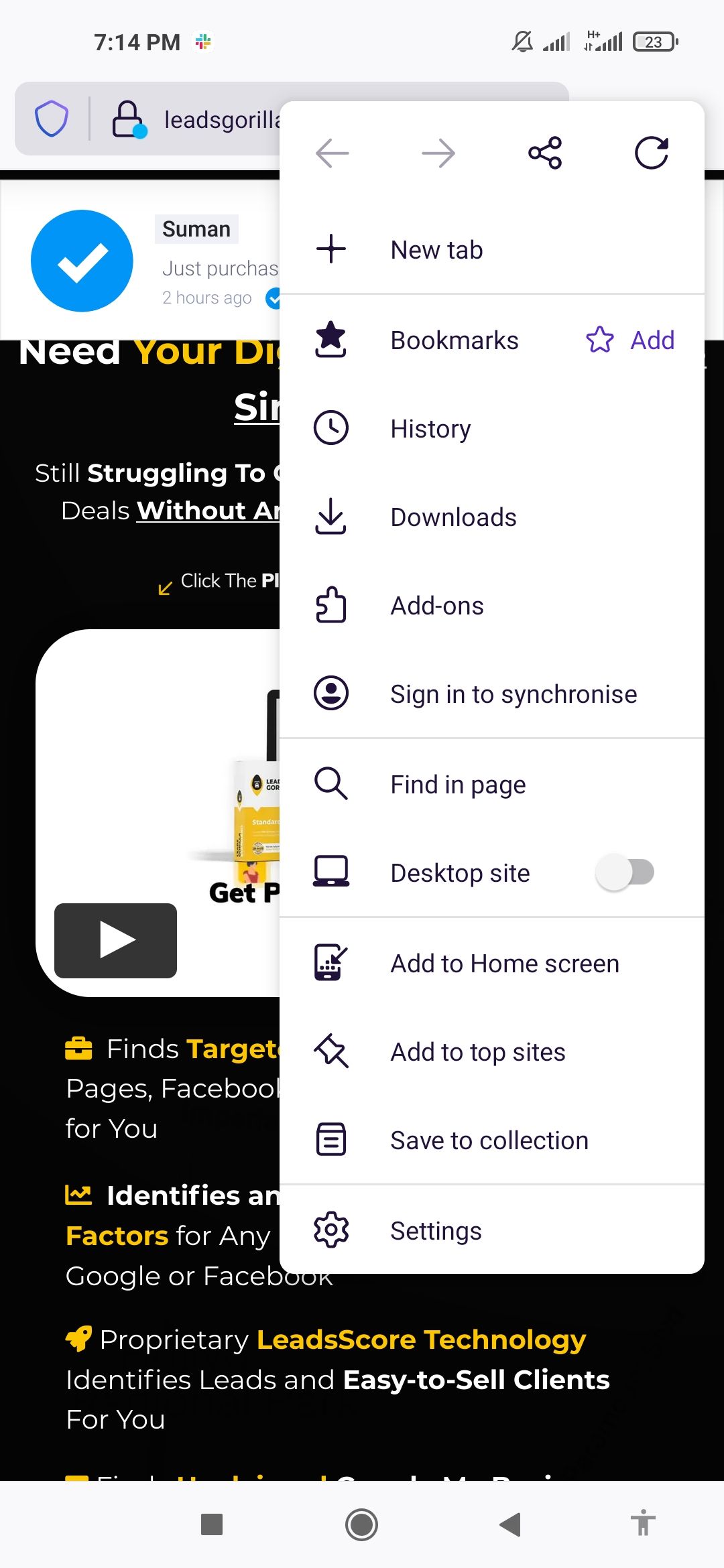Select Add to Home screen
This screenshot has width=724, height=1568.
pyautogui.click(x=505, y=964)
